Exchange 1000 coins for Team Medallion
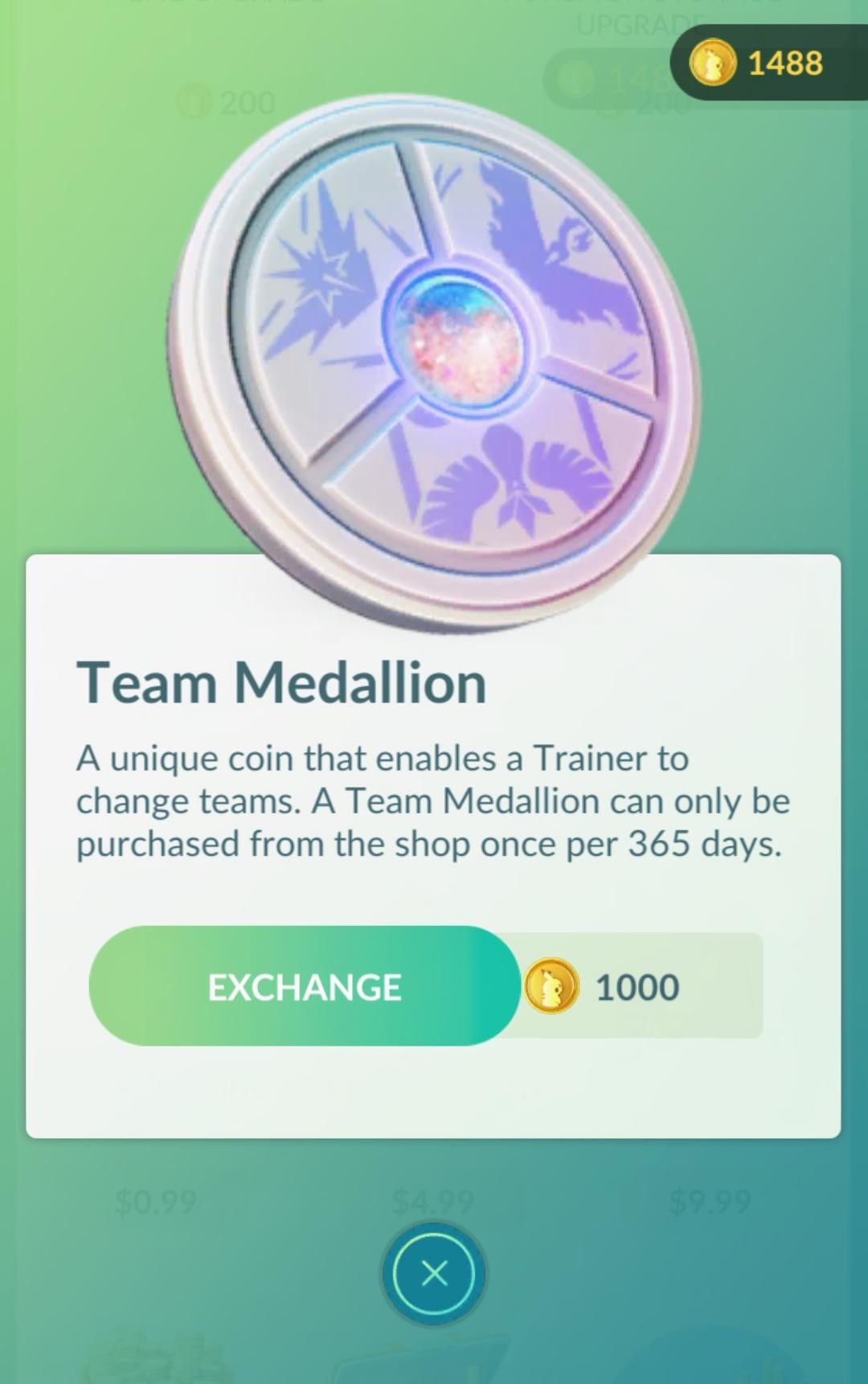Viewport: 868px width, 1384px height. coord(305,986)
